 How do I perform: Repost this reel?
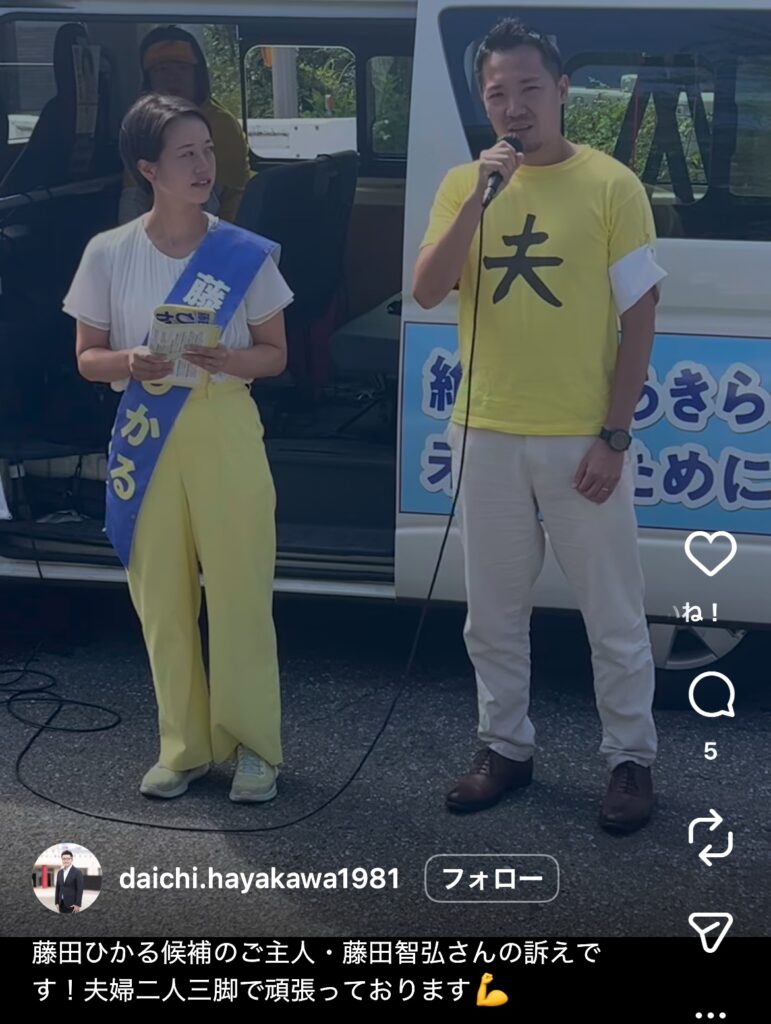[711, 837]
